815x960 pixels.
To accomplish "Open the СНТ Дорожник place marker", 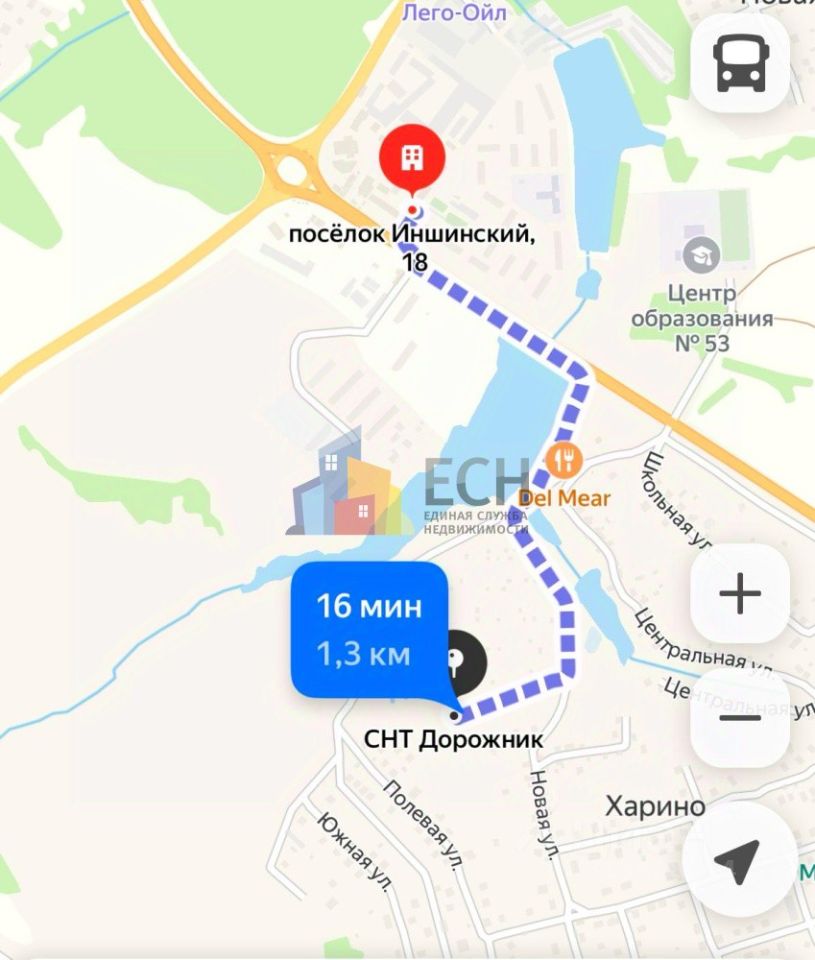I will point(461,658).
